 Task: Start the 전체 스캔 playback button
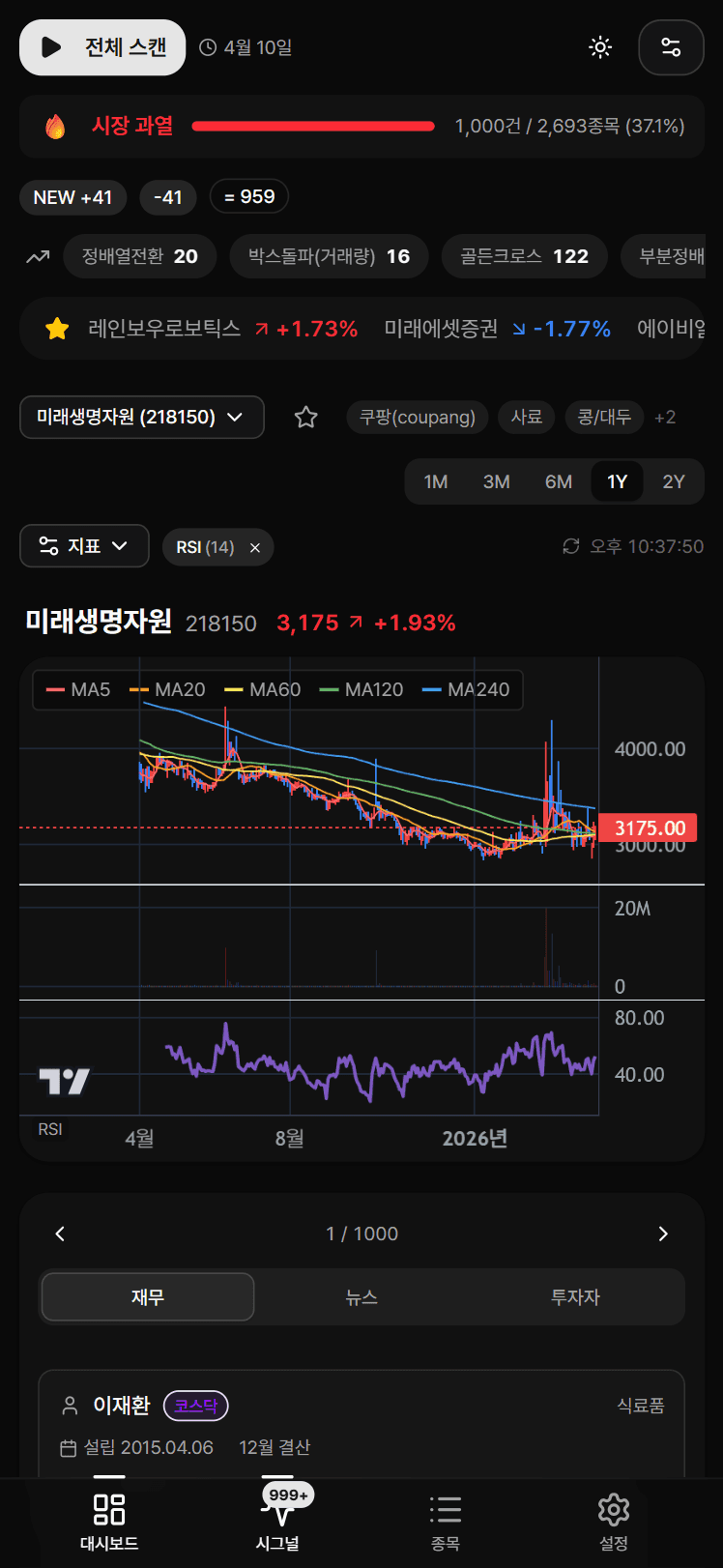point(50,46)
